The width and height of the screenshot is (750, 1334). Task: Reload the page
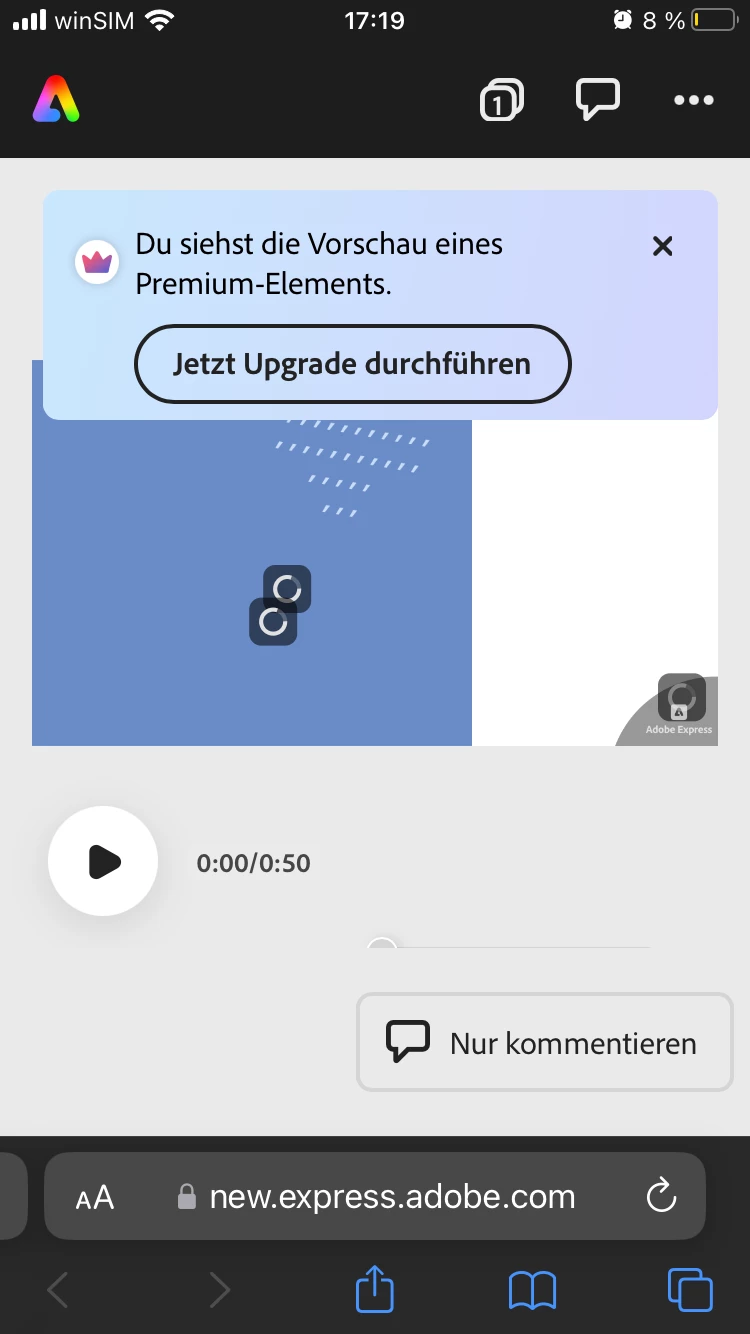[661, 1197]
